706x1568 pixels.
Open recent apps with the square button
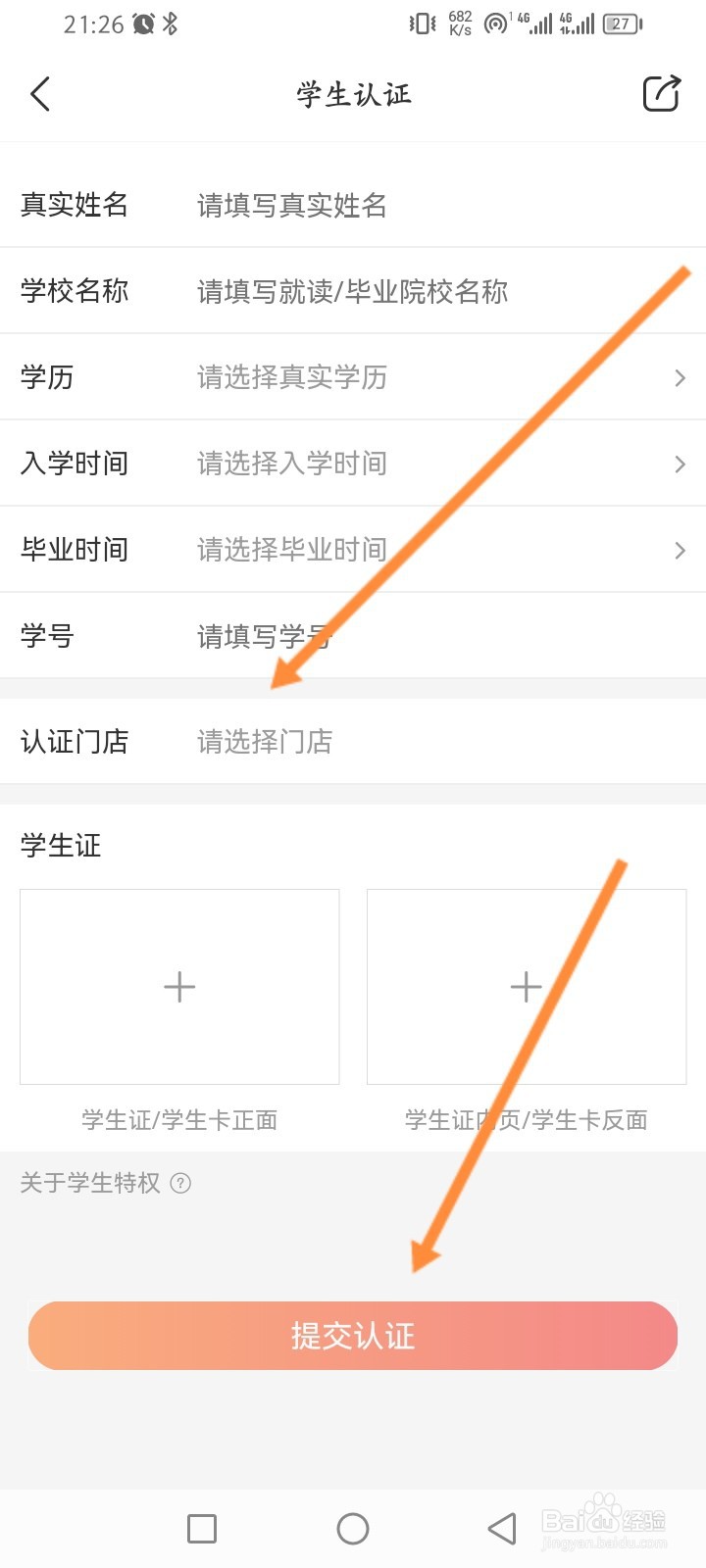201,1528
